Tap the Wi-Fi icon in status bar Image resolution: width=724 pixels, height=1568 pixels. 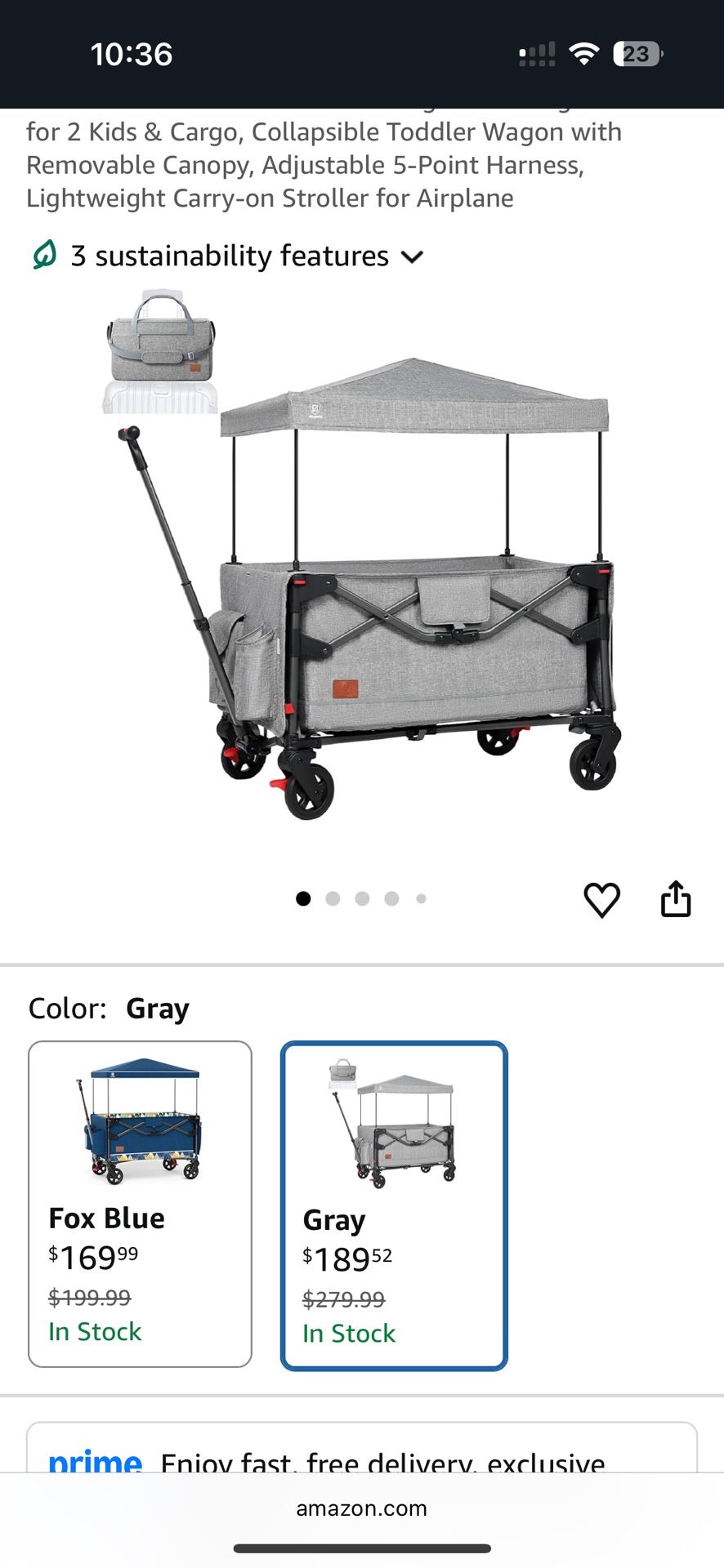click(584, 54)
